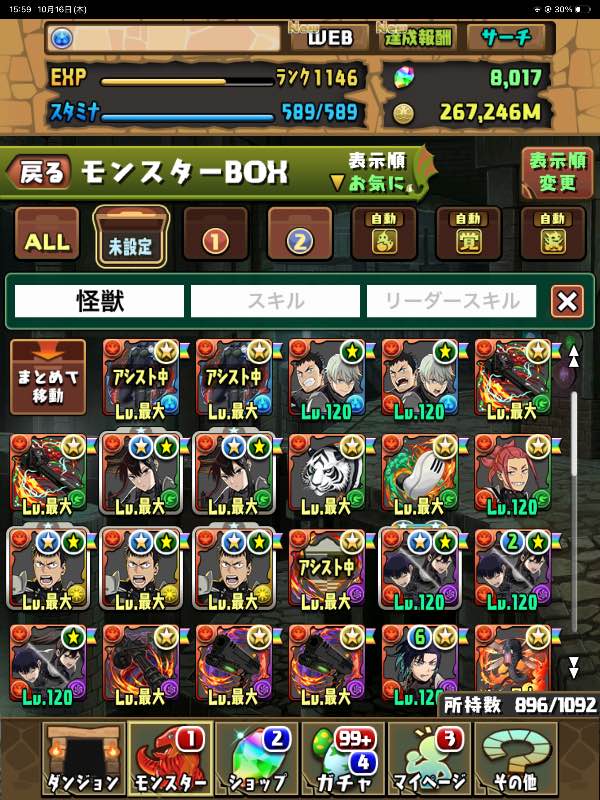This screenshot has width=600, height=800.
Task: Tap the 戻る back button
Action: 40,173
